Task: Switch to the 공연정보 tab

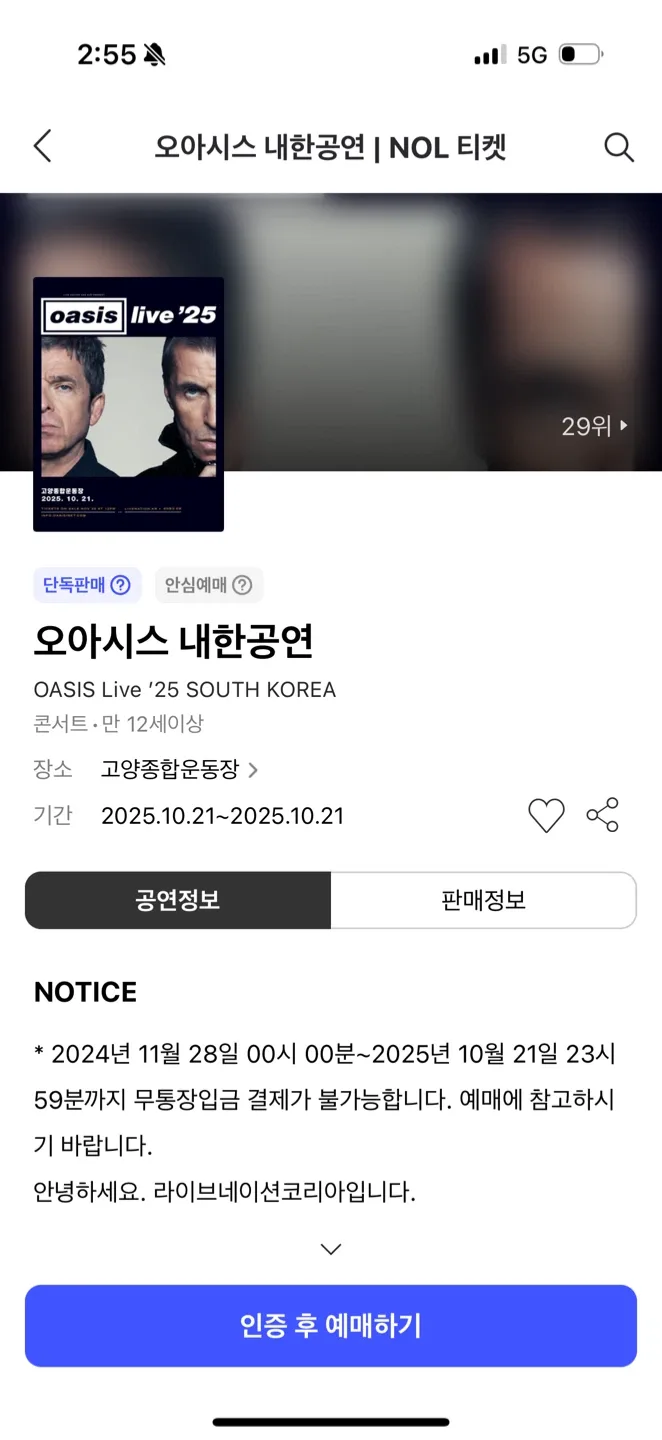Action: click(x=178, y=900)
